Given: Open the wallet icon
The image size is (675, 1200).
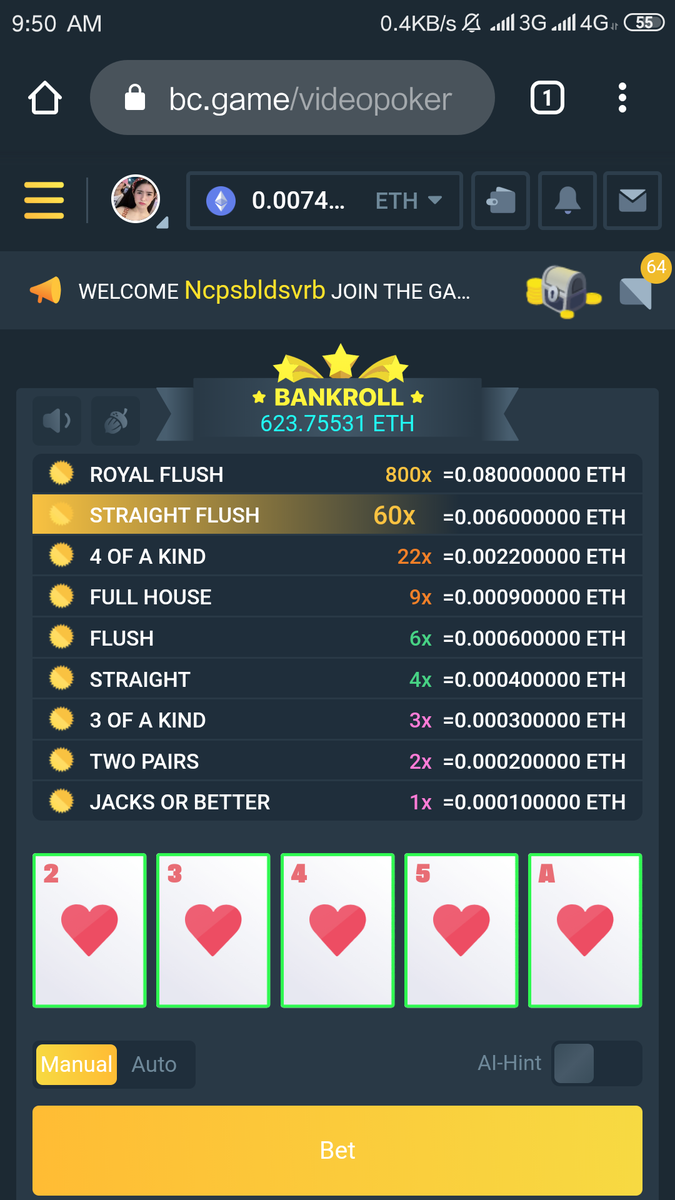Looking at the screenshot, I should (500, 201).
